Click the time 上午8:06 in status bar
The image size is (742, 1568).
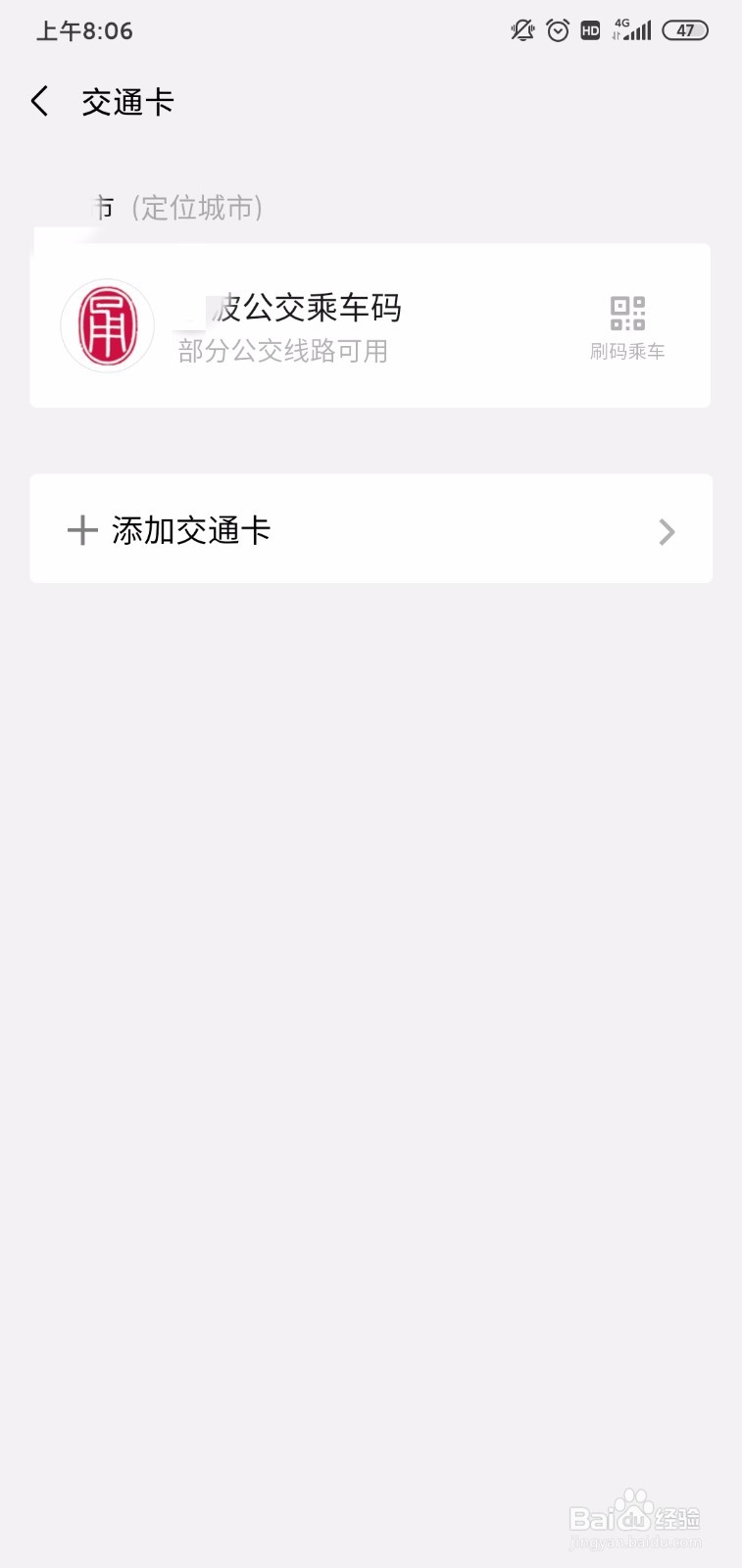[83, 30]
